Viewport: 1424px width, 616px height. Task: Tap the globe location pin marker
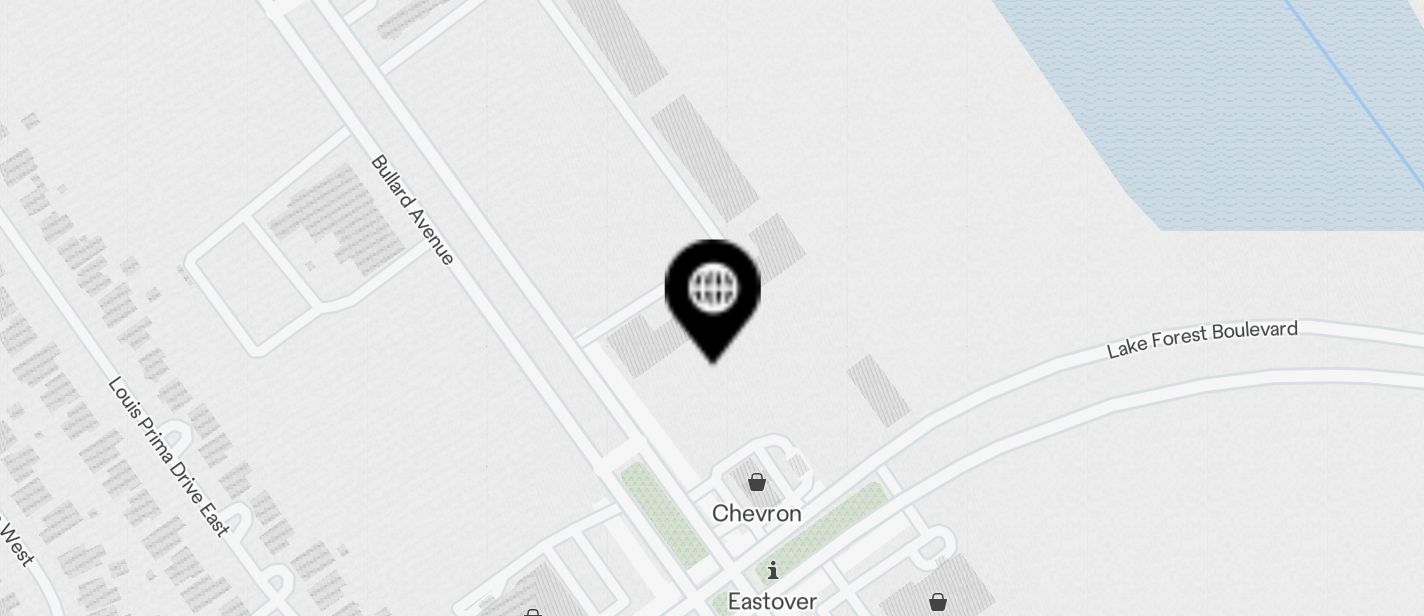713,291
